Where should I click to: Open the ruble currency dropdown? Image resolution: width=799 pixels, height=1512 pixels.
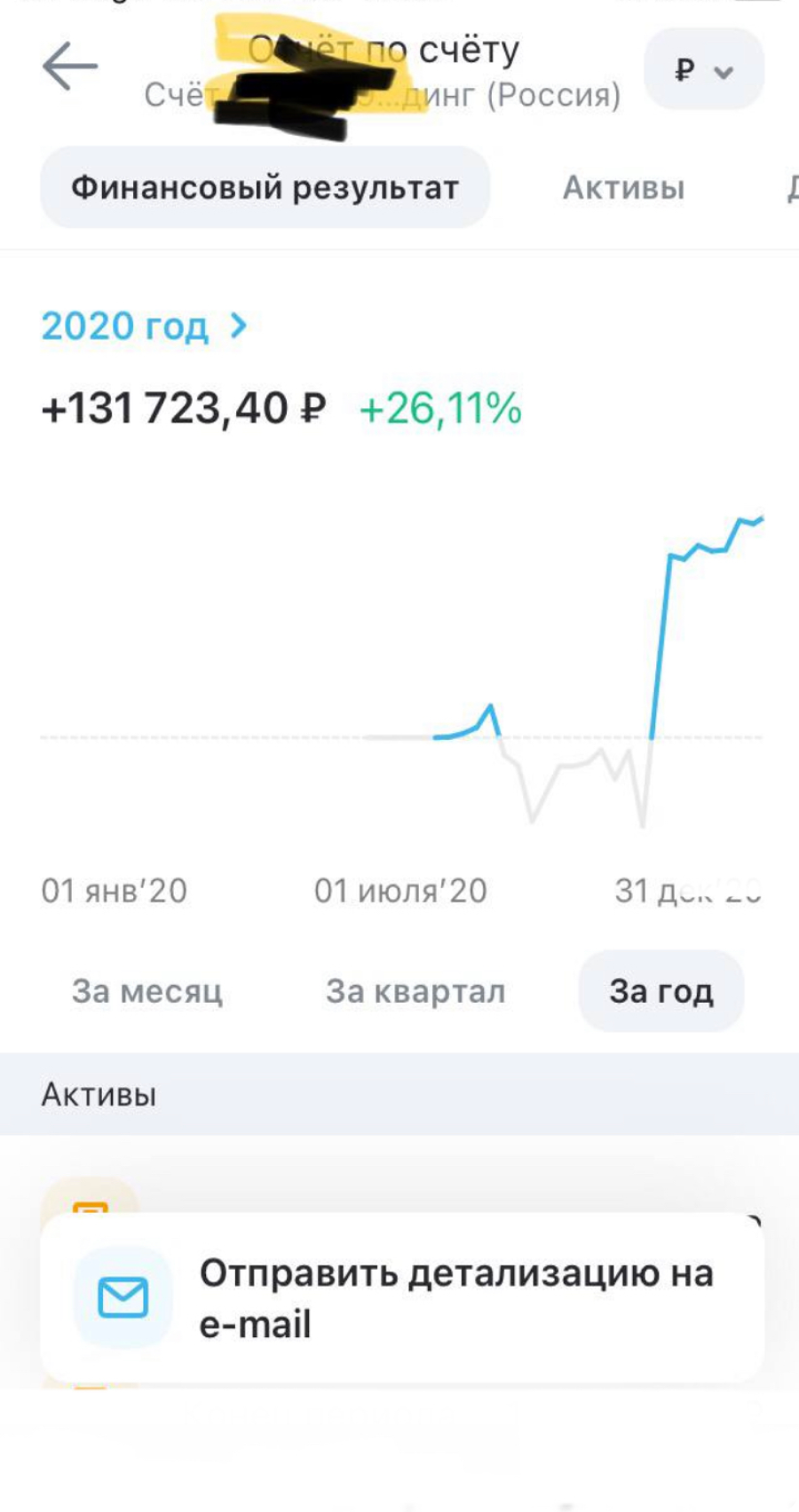[703, 70]
